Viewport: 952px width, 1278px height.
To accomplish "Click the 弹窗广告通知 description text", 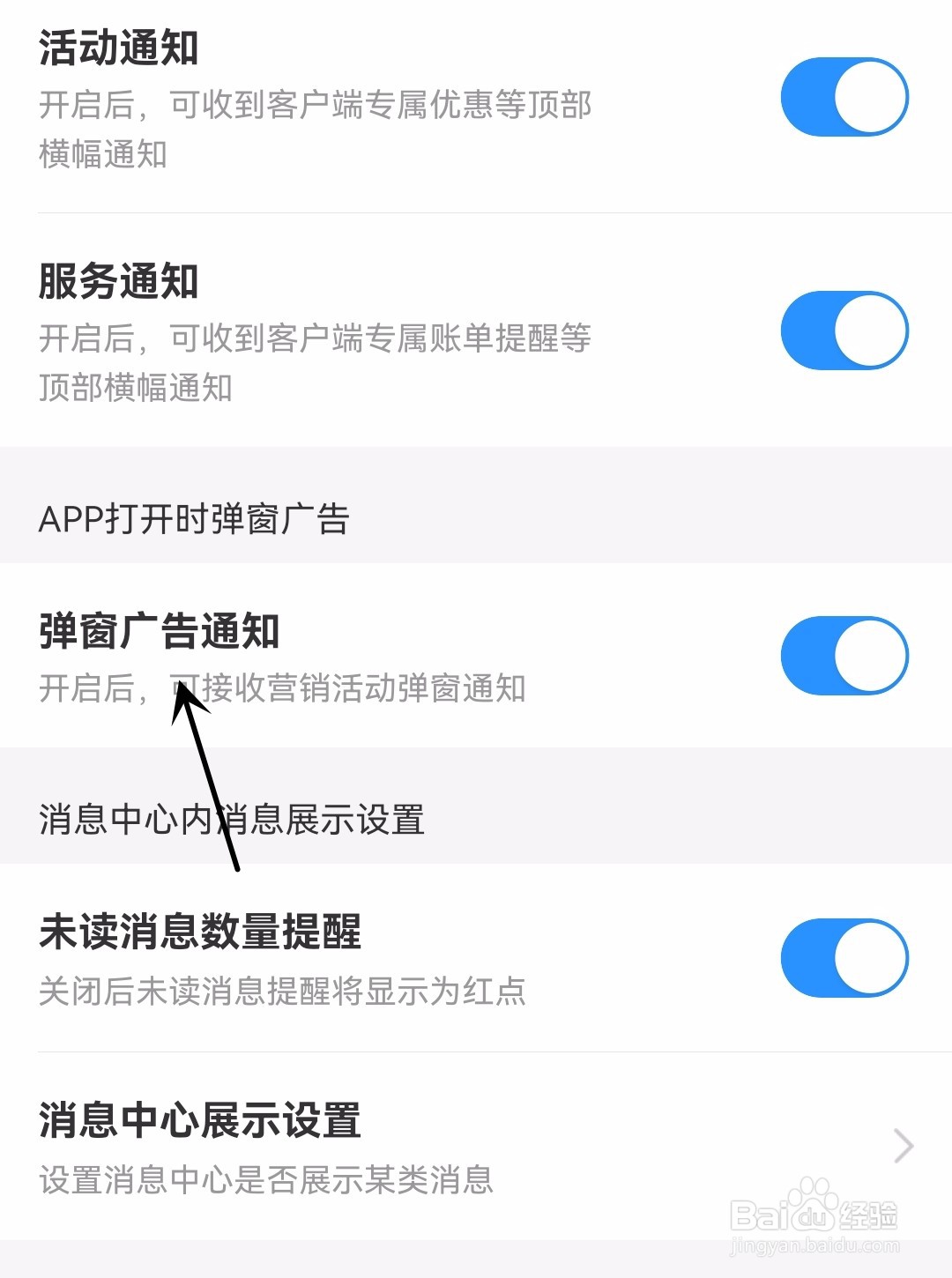I will point(282,692).
